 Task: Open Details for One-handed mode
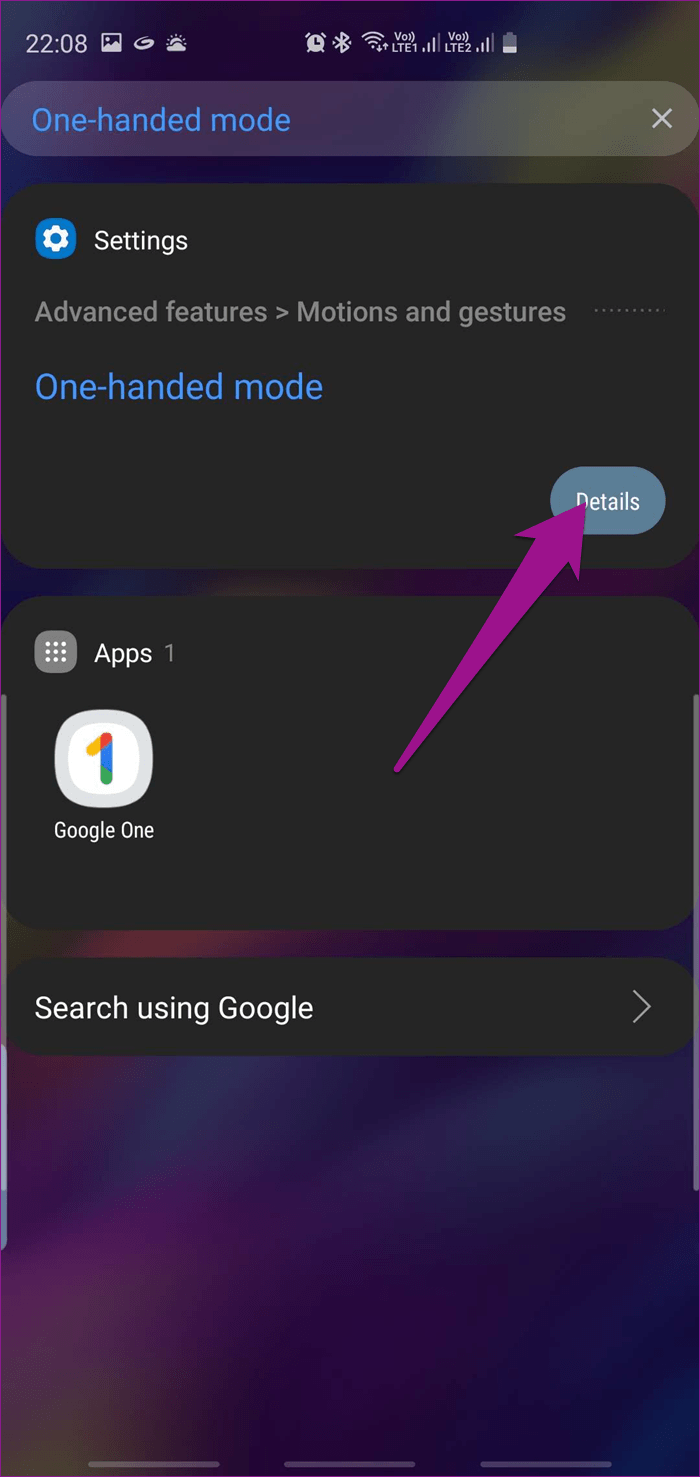[x=608, y=501]
